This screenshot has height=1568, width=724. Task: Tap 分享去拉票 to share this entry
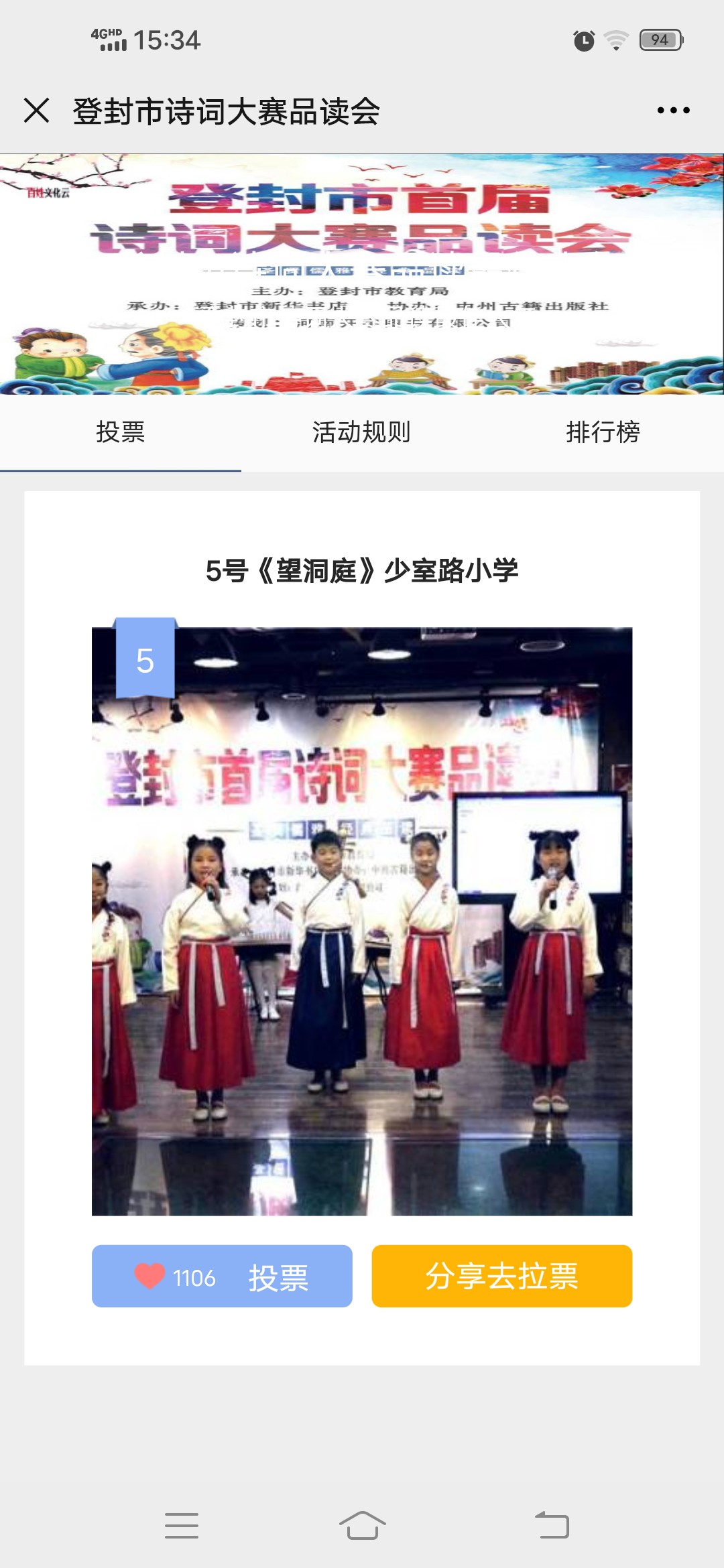click(501, 1277)
